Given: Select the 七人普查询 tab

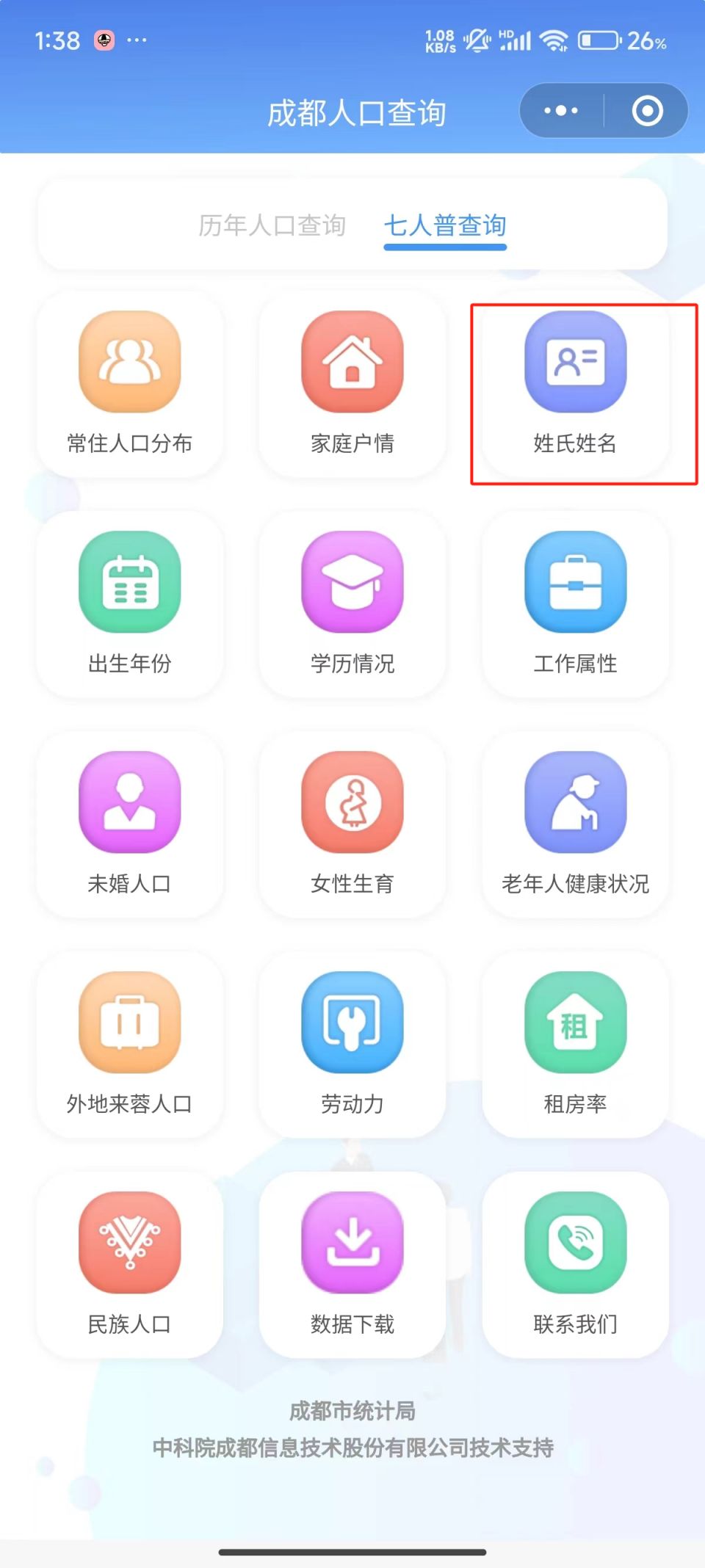Looking at the screenshot, I should pos(445,225).
